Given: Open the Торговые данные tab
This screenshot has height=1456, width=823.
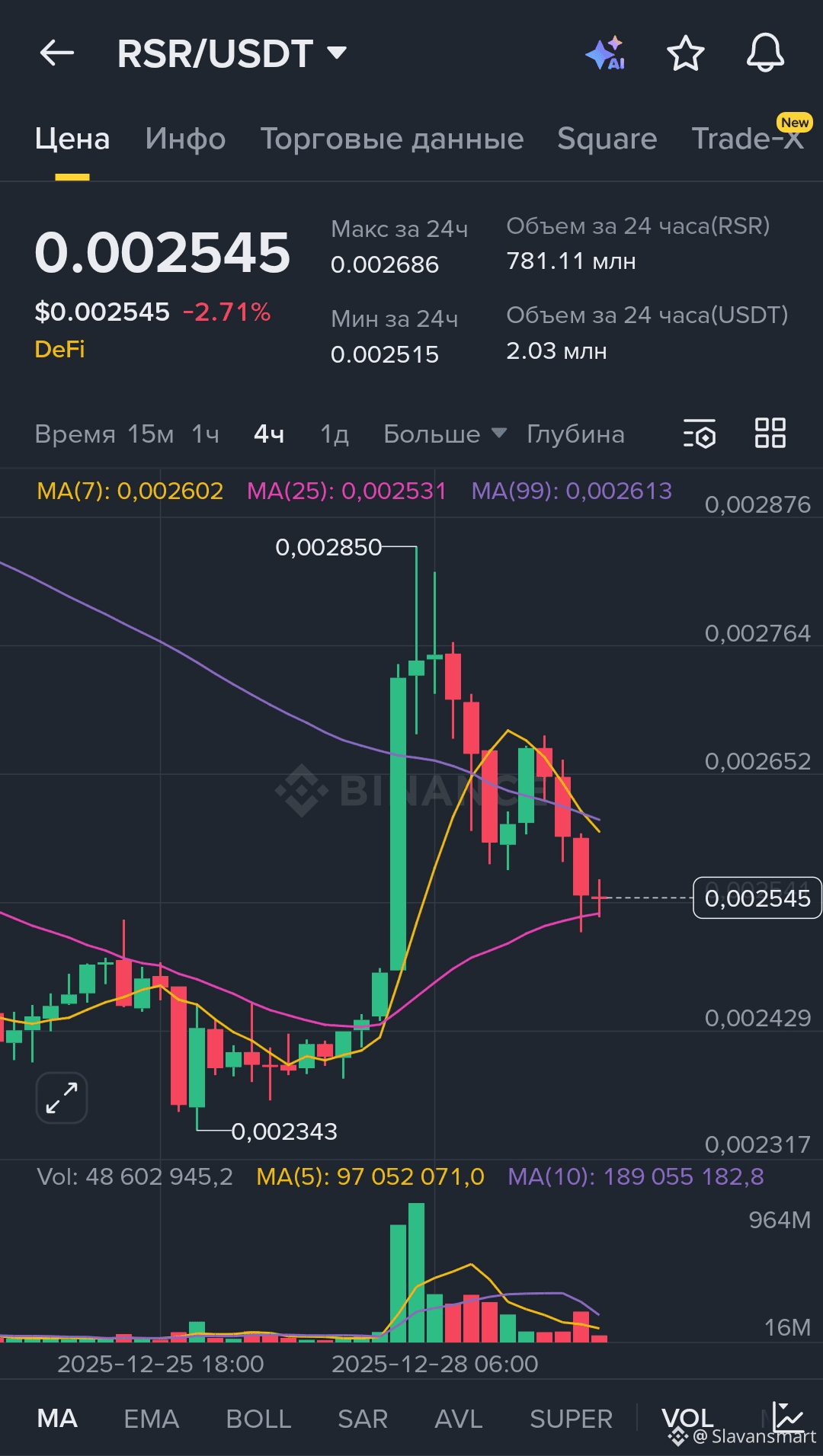Looking at the screenshot, I should pyautogui.click(x=392, y=139).
